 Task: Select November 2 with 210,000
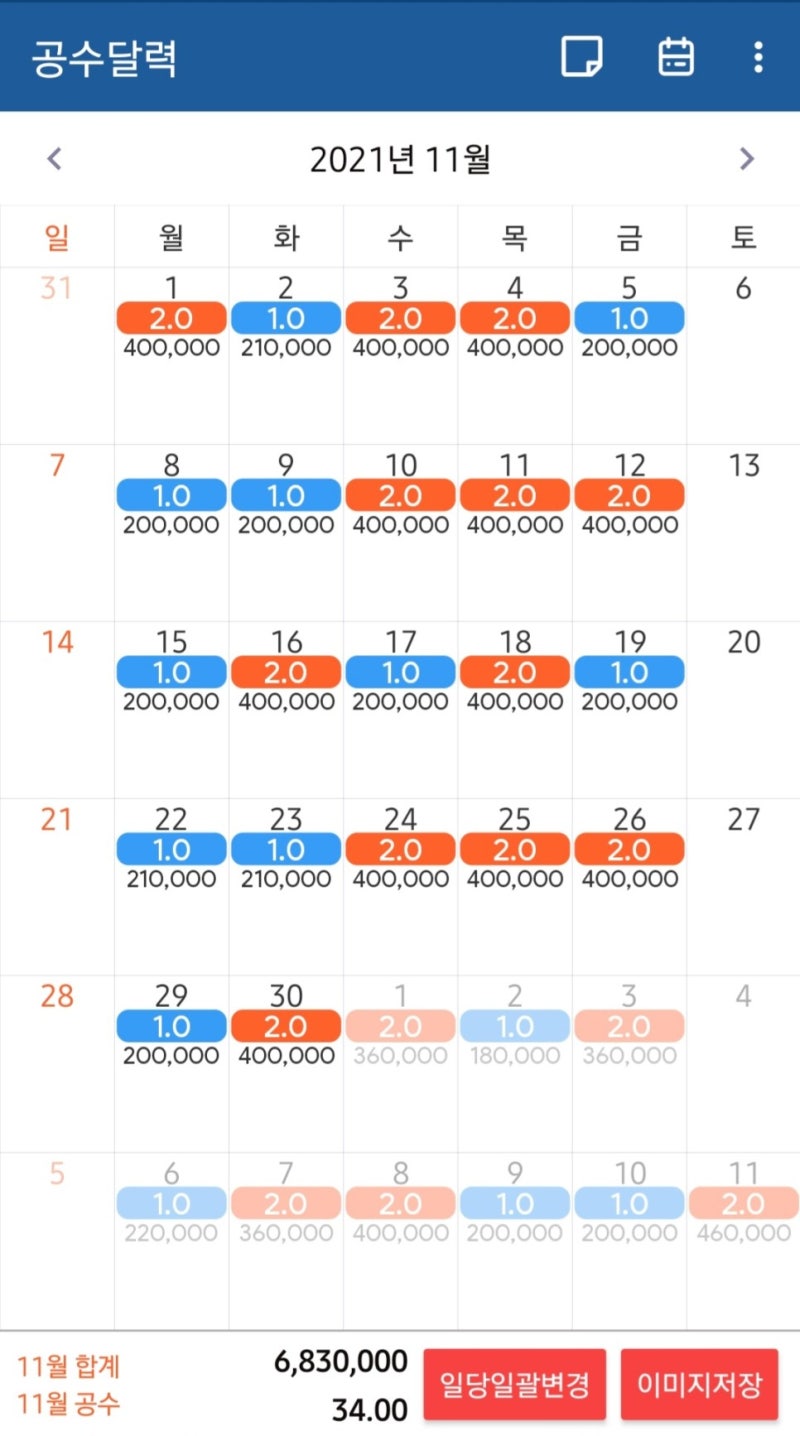click(286, 356)
